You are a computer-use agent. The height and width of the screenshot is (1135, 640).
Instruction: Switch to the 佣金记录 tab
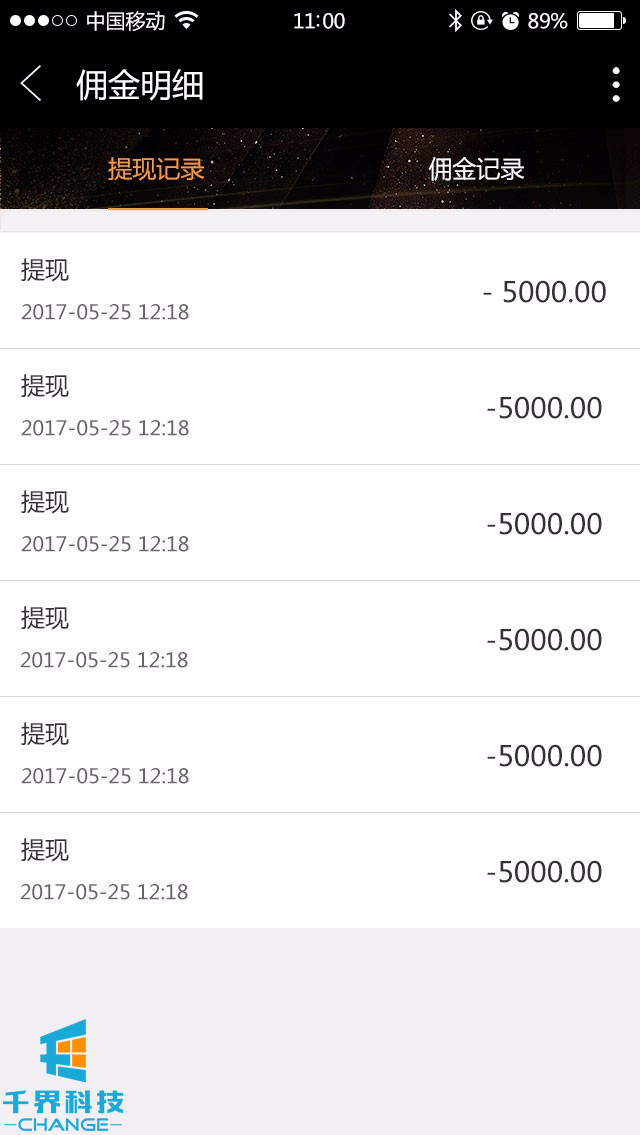pyautogui.click(x=476, y=169)
